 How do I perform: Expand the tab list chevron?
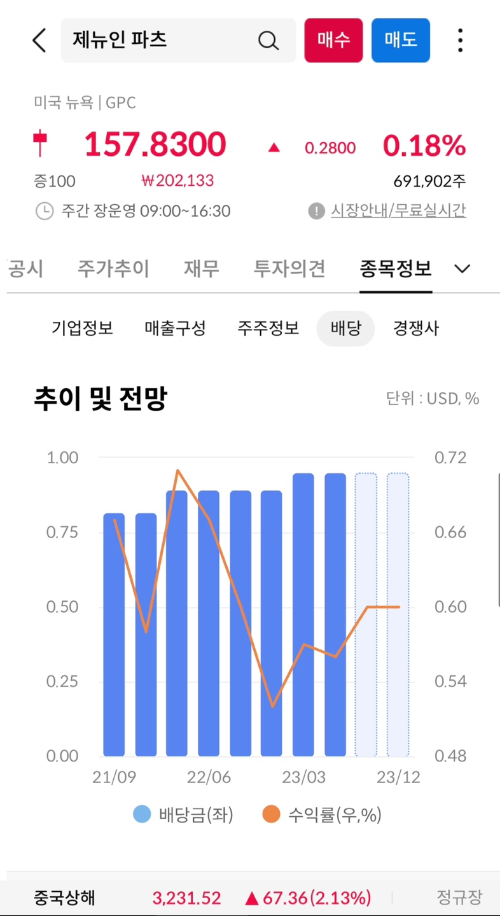pos(462,269)
